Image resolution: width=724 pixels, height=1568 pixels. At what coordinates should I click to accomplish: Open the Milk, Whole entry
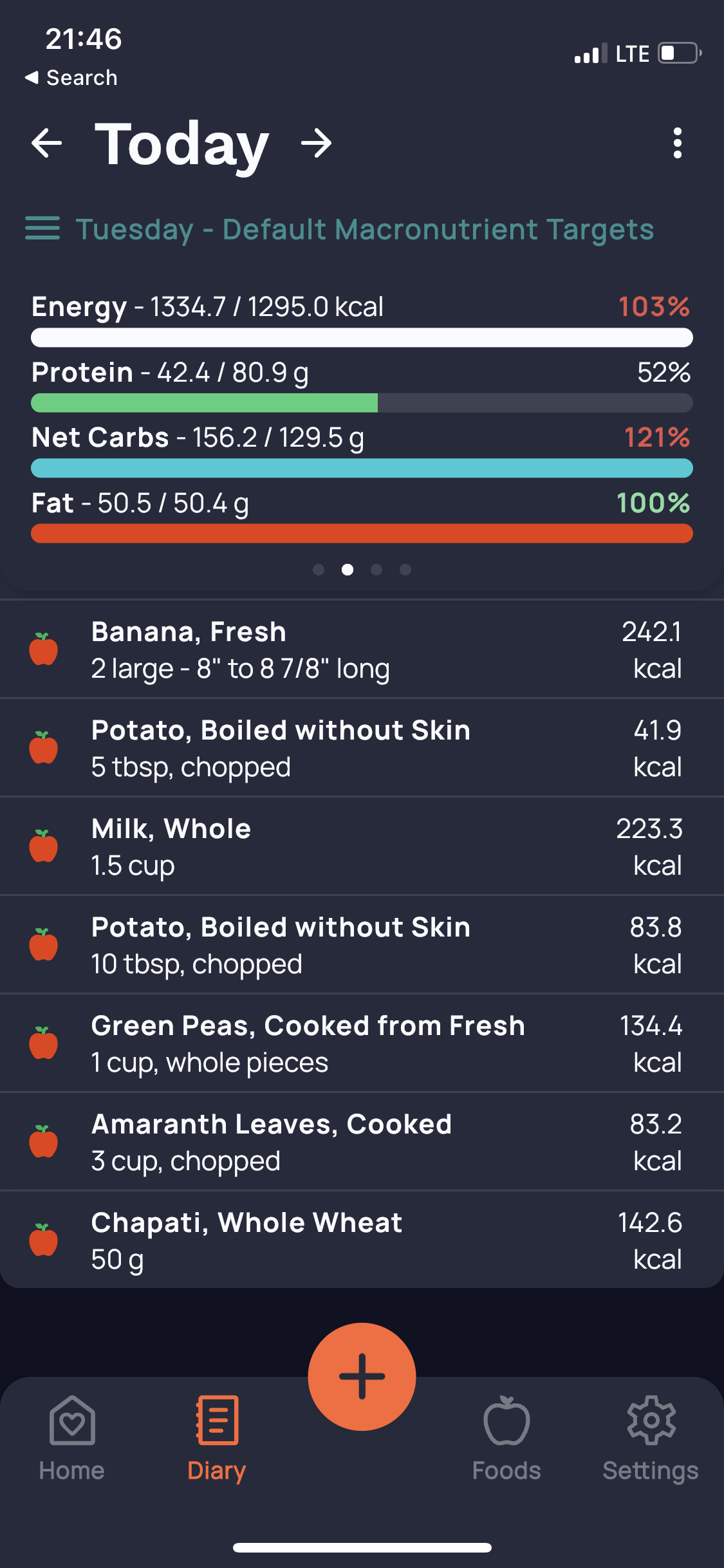pyautogui.click(x=362, y=846)
